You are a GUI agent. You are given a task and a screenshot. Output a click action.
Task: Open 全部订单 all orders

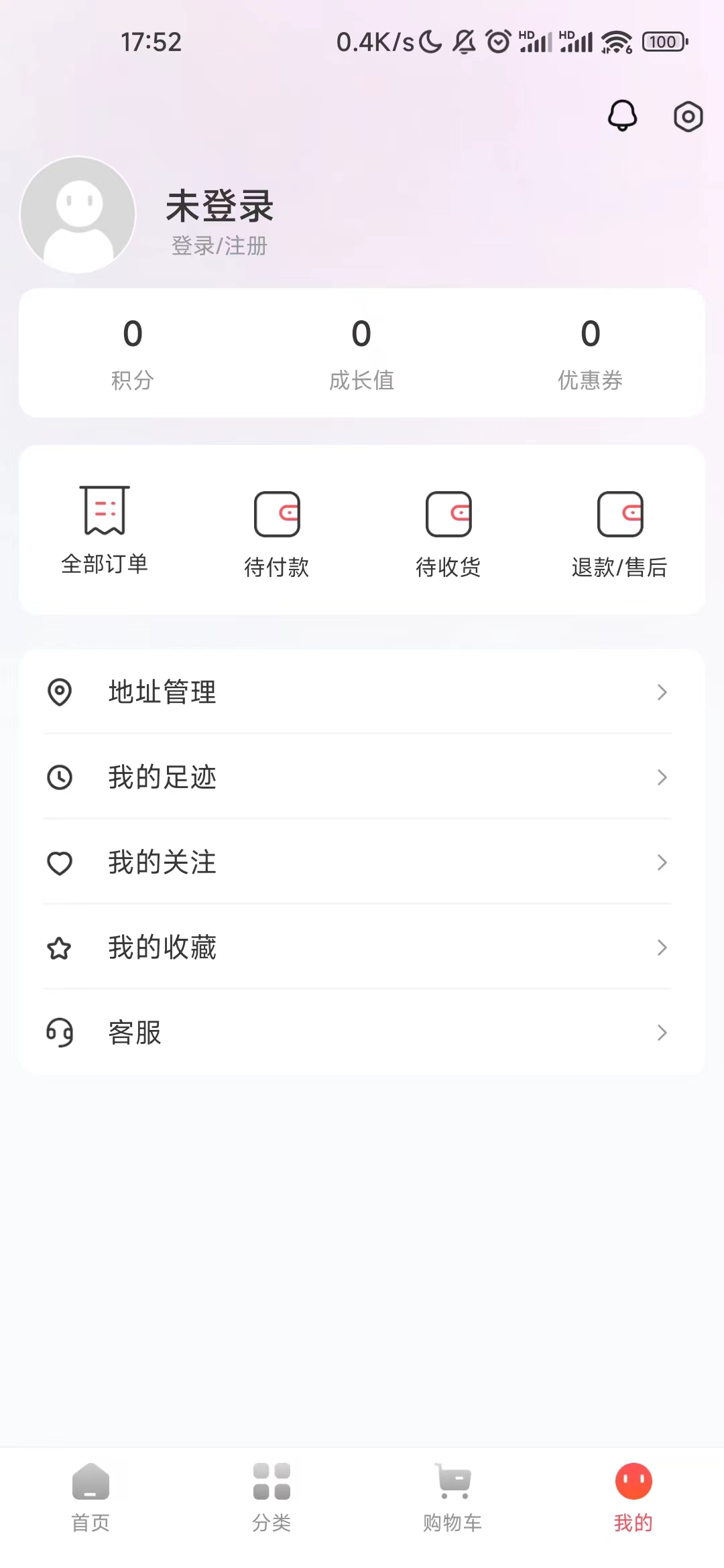tap(105, 530)
